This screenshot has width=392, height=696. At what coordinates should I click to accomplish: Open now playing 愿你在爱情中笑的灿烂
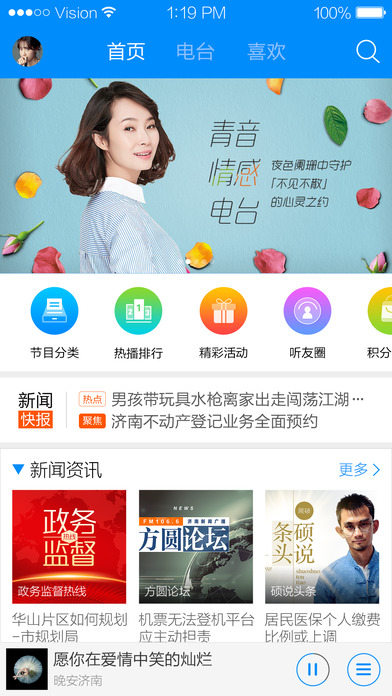133,660
